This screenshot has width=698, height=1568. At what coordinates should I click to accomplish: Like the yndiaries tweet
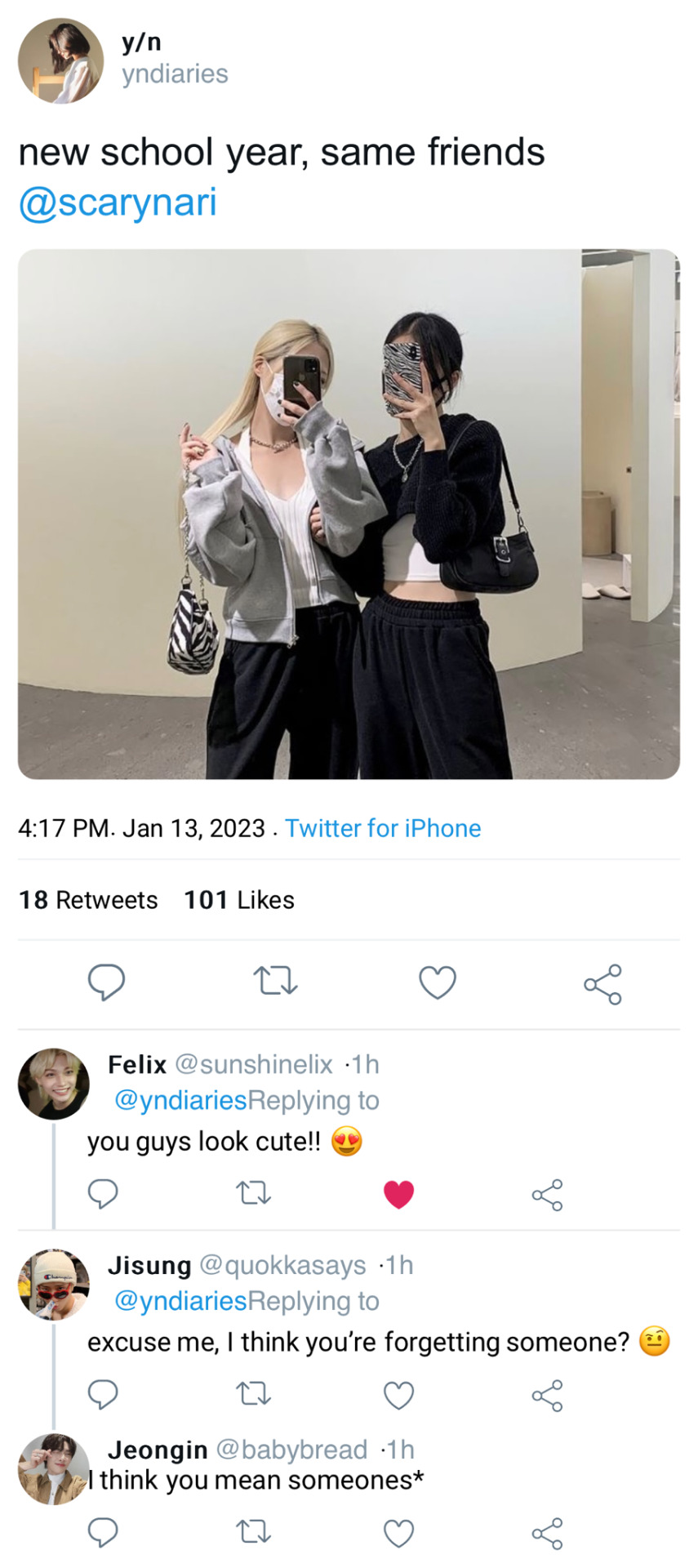[438, 982]
